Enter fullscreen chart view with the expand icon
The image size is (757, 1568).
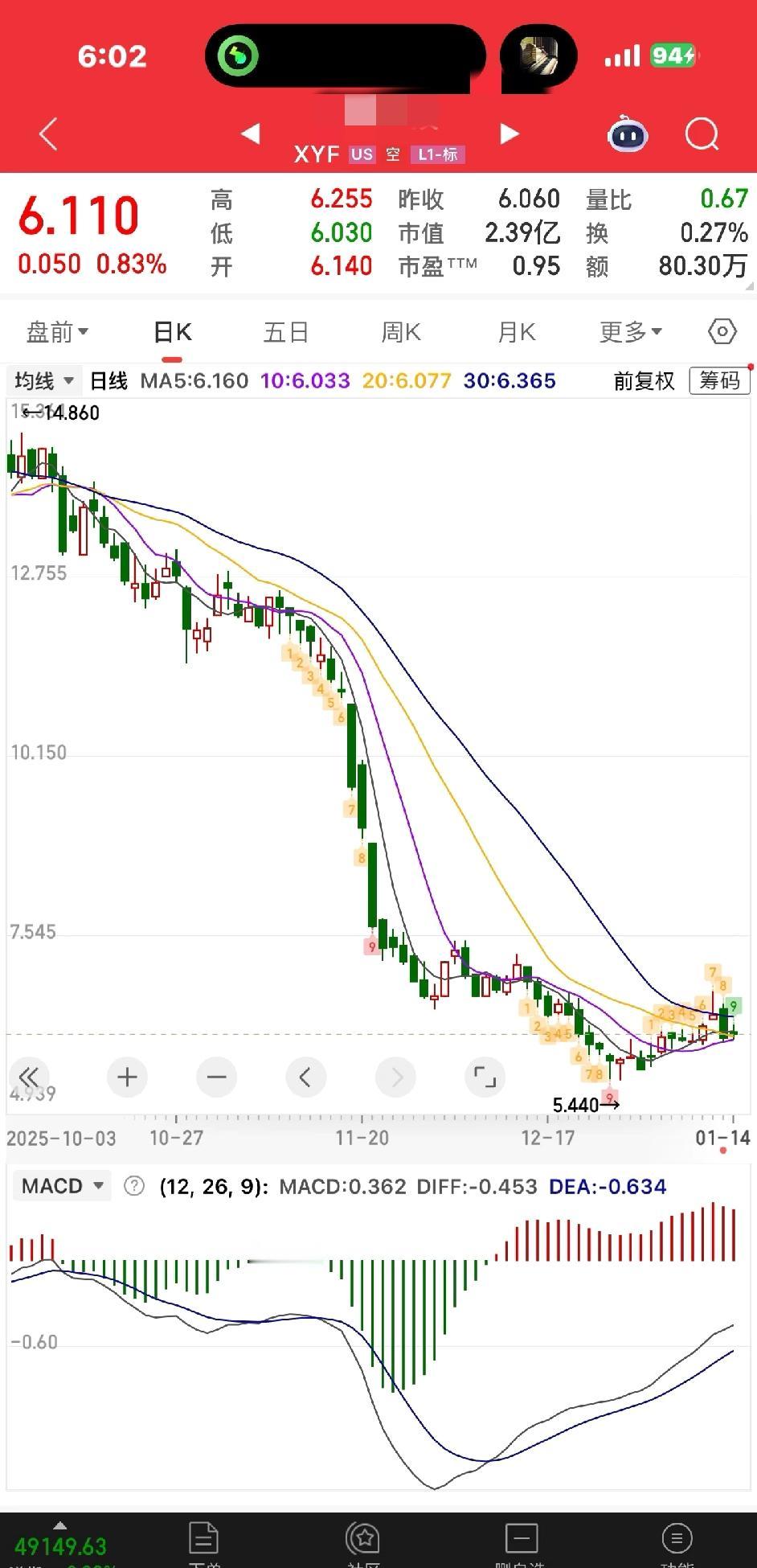(x=485, y=1077)
